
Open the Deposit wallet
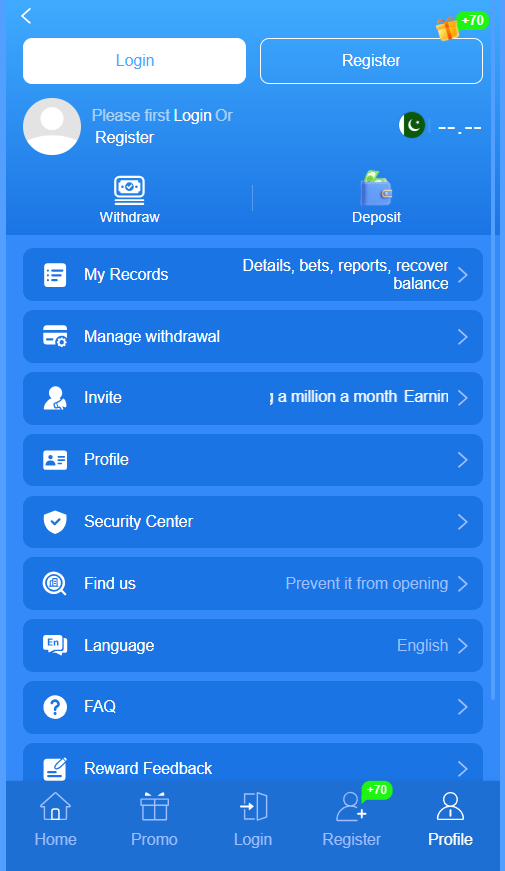coord(376,198)
